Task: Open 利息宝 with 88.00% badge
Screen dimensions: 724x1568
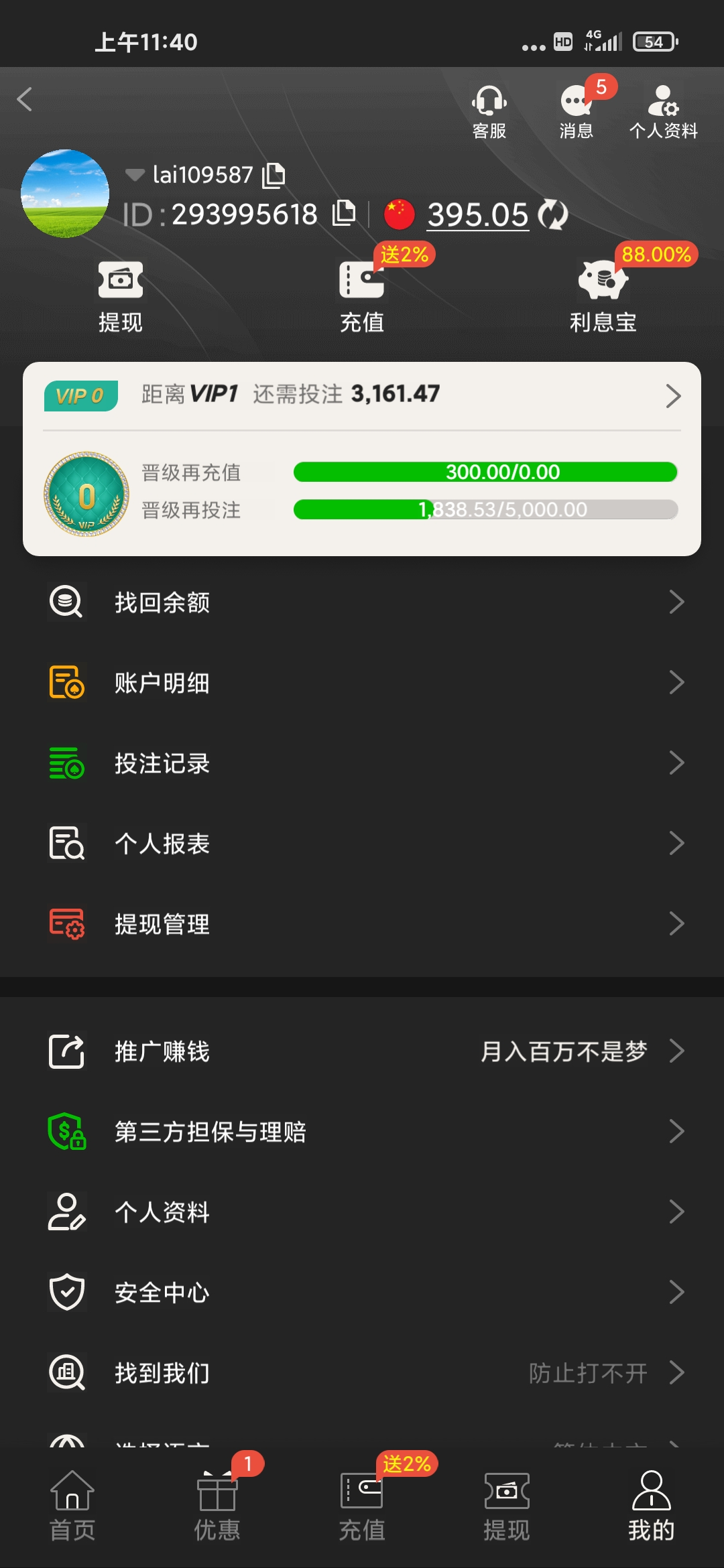Action: click(x=603, y=295)
